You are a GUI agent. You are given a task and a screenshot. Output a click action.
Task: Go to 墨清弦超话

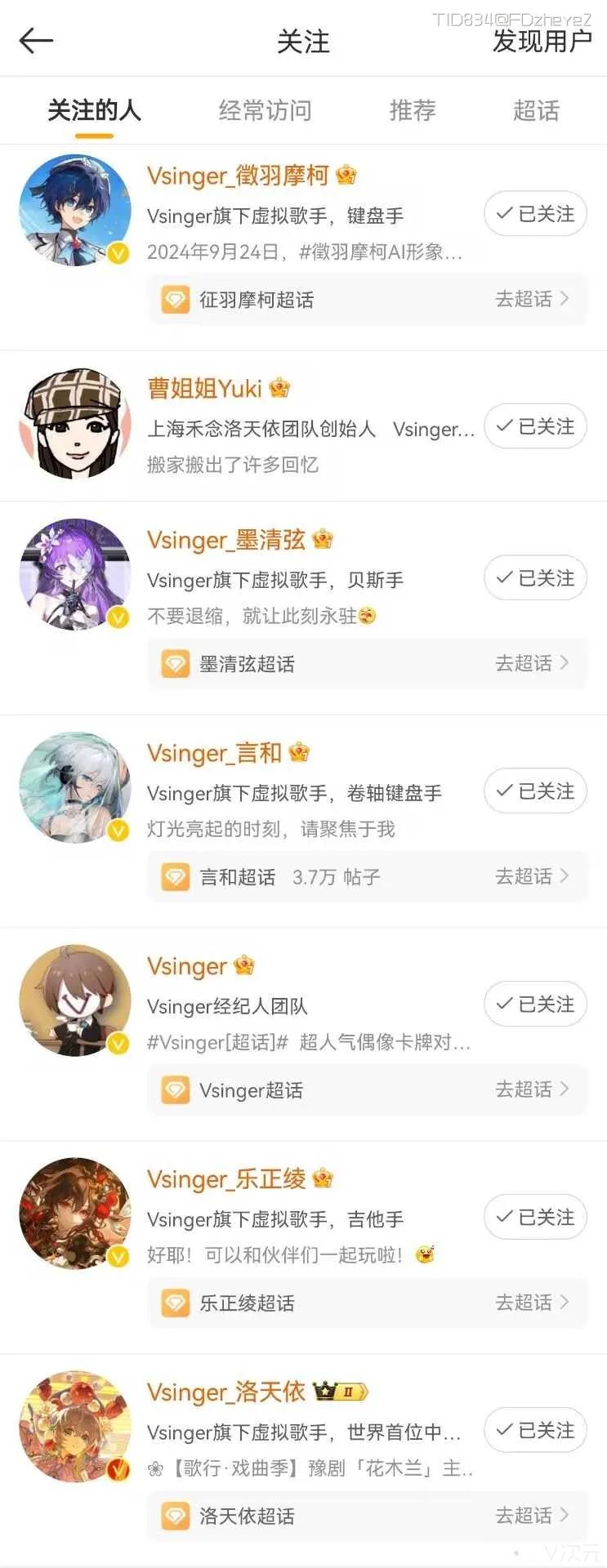tap(367, 663)
